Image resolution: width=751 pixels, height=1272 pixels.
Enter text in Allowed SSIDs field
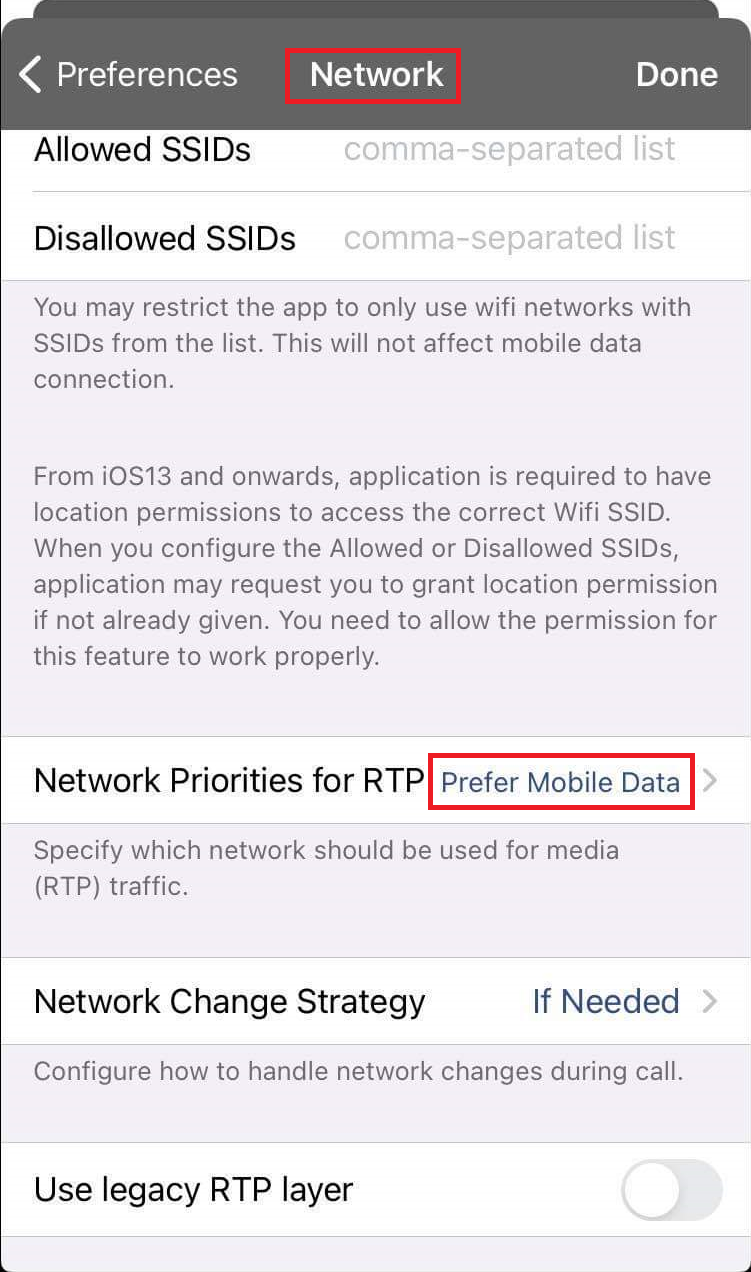(x=510, y=150)
